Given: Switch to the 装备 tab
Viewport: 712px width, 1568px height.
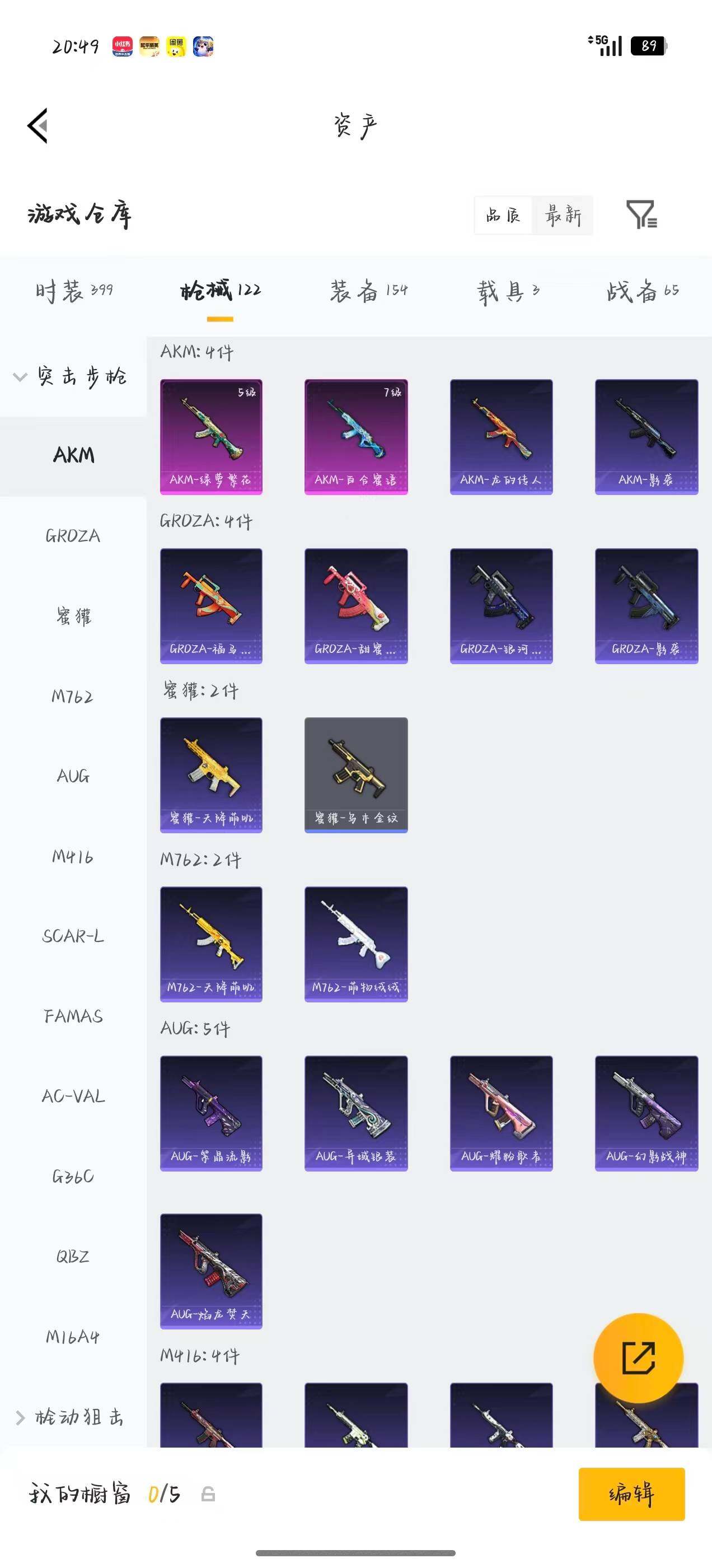Looking at the screenshot, I should [x=369, y=291].
